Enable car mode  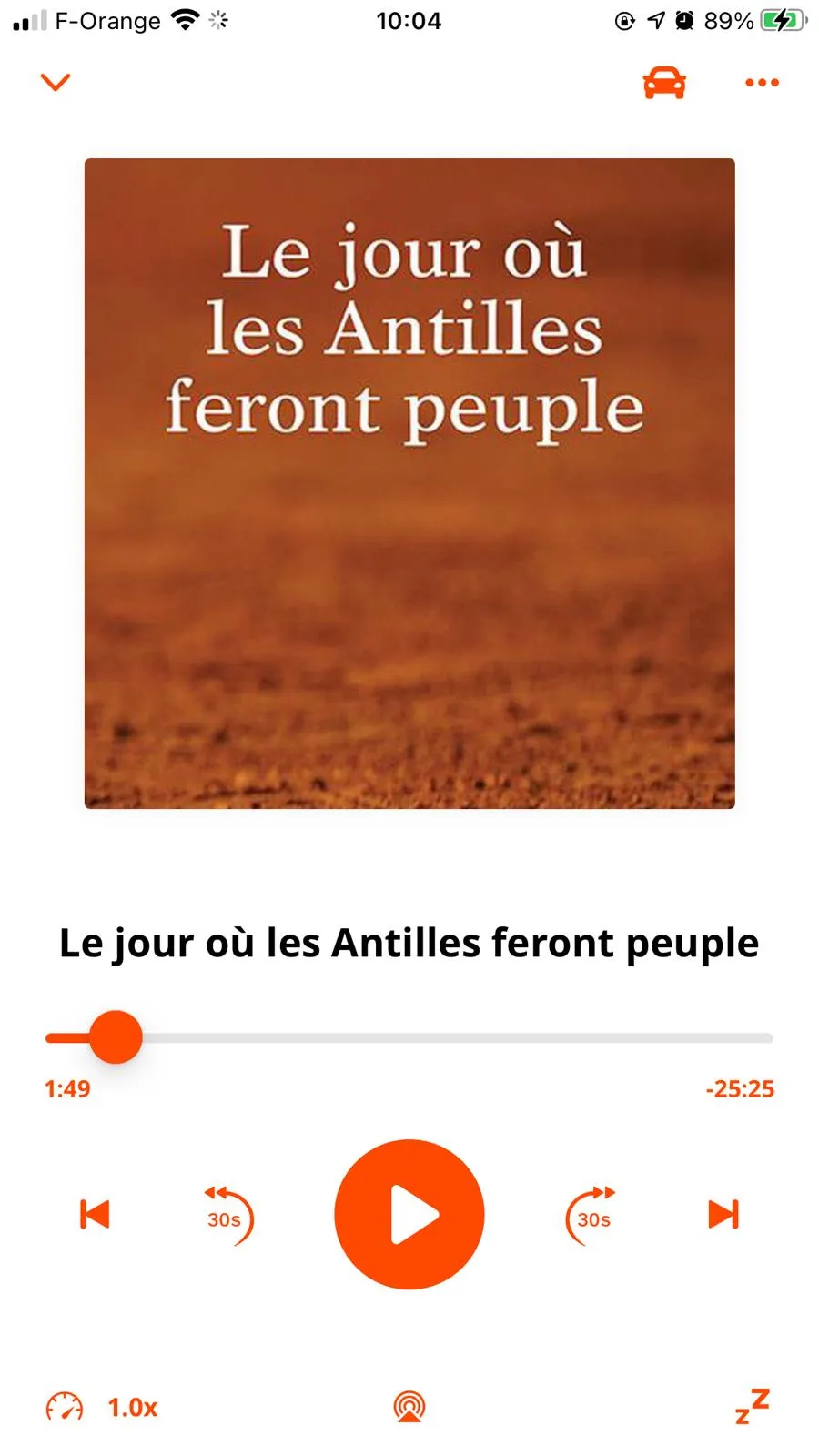[x=664, y=82]
